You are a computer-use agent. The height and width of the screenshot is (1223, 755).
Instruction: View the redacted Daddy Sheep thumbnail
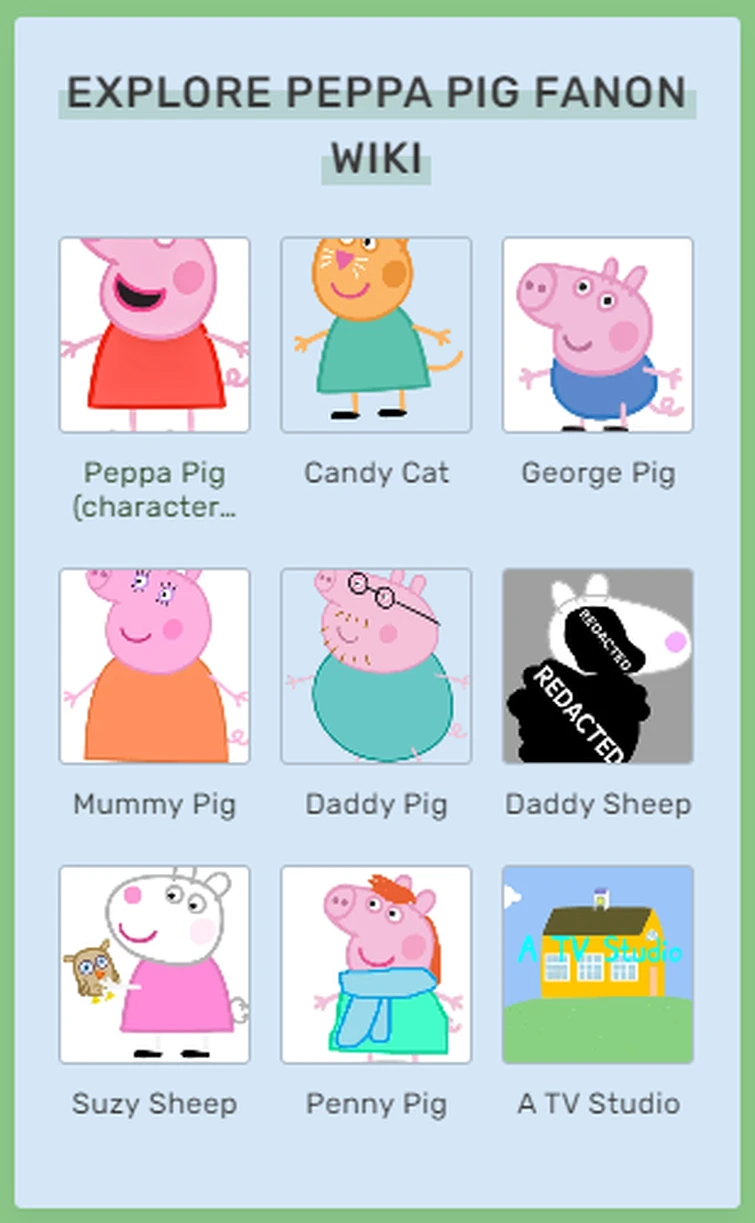pyautogui.click(x=597, y=665)
